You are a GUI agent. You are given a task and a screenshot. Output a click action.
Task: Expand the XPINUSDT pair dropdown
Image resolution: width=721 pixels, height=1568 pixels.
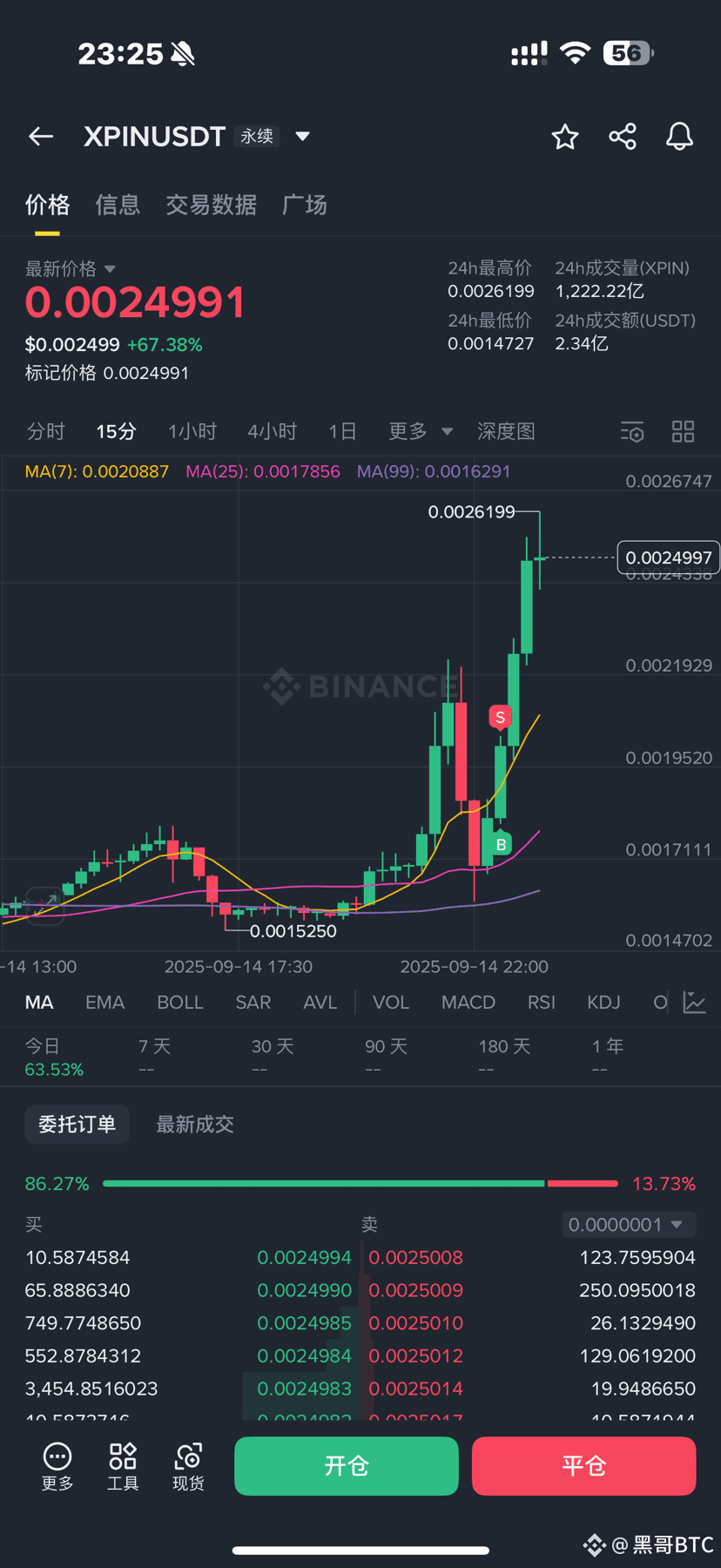(x=302, y=136)
